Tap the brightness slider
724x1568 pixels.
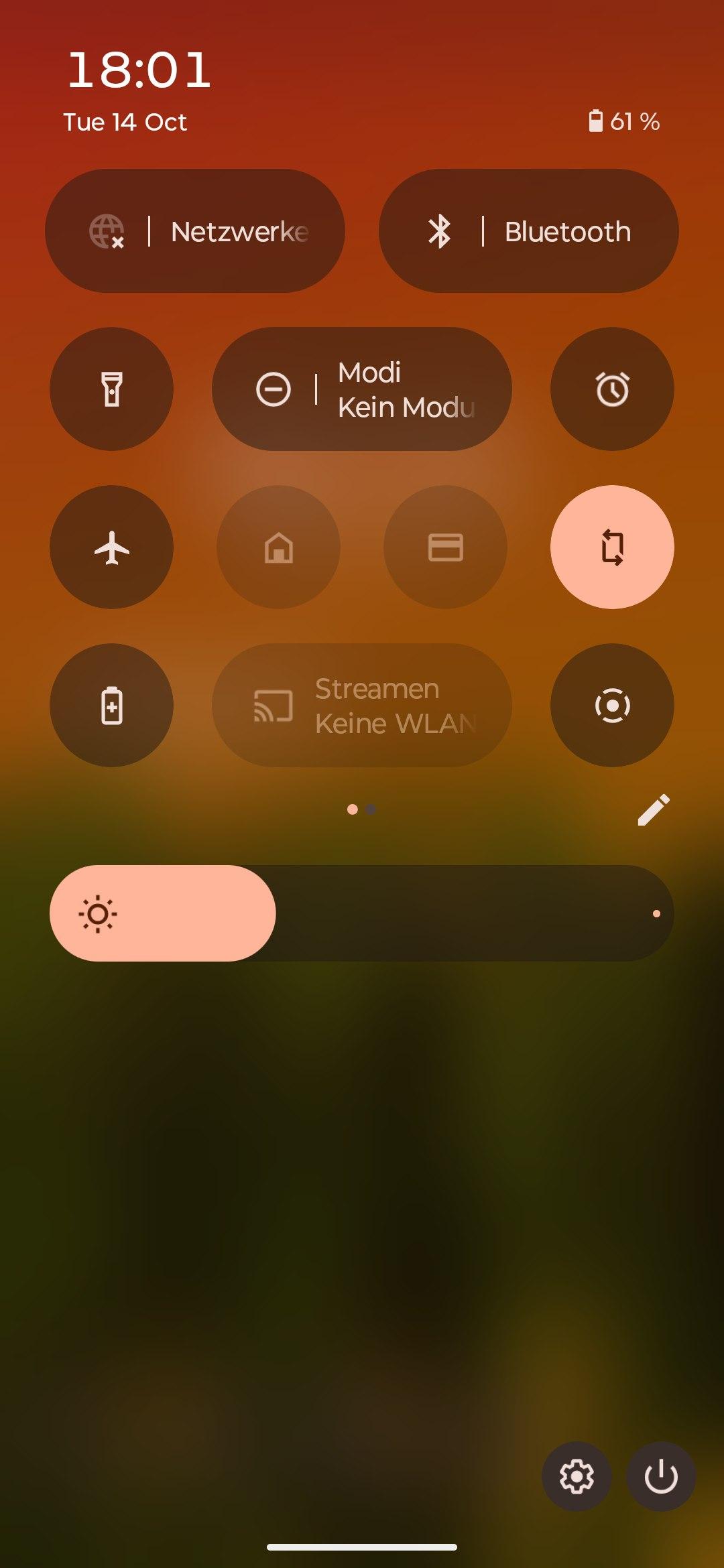point(362,913)
